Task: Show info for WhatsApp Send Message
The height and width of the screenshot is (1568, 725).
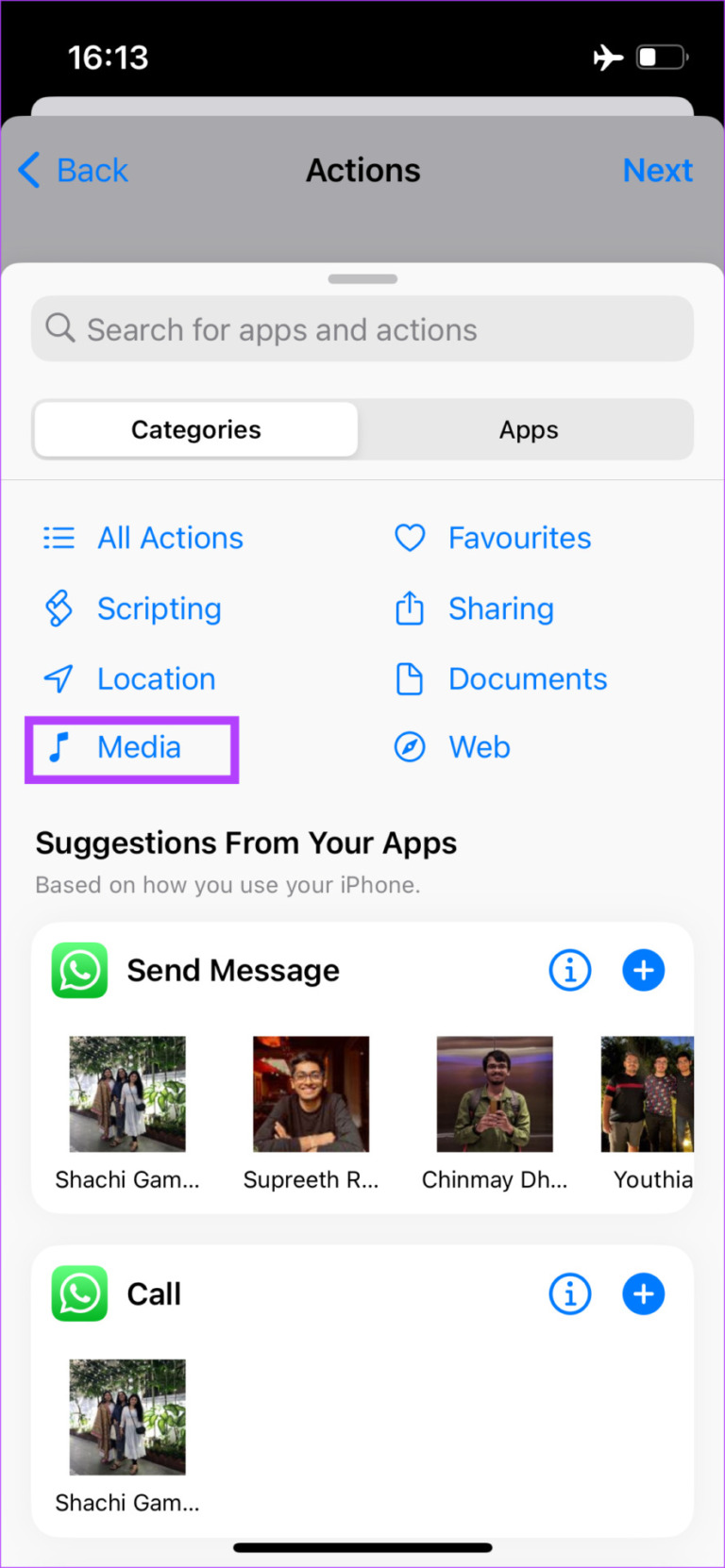Action: tap(570, 970)
